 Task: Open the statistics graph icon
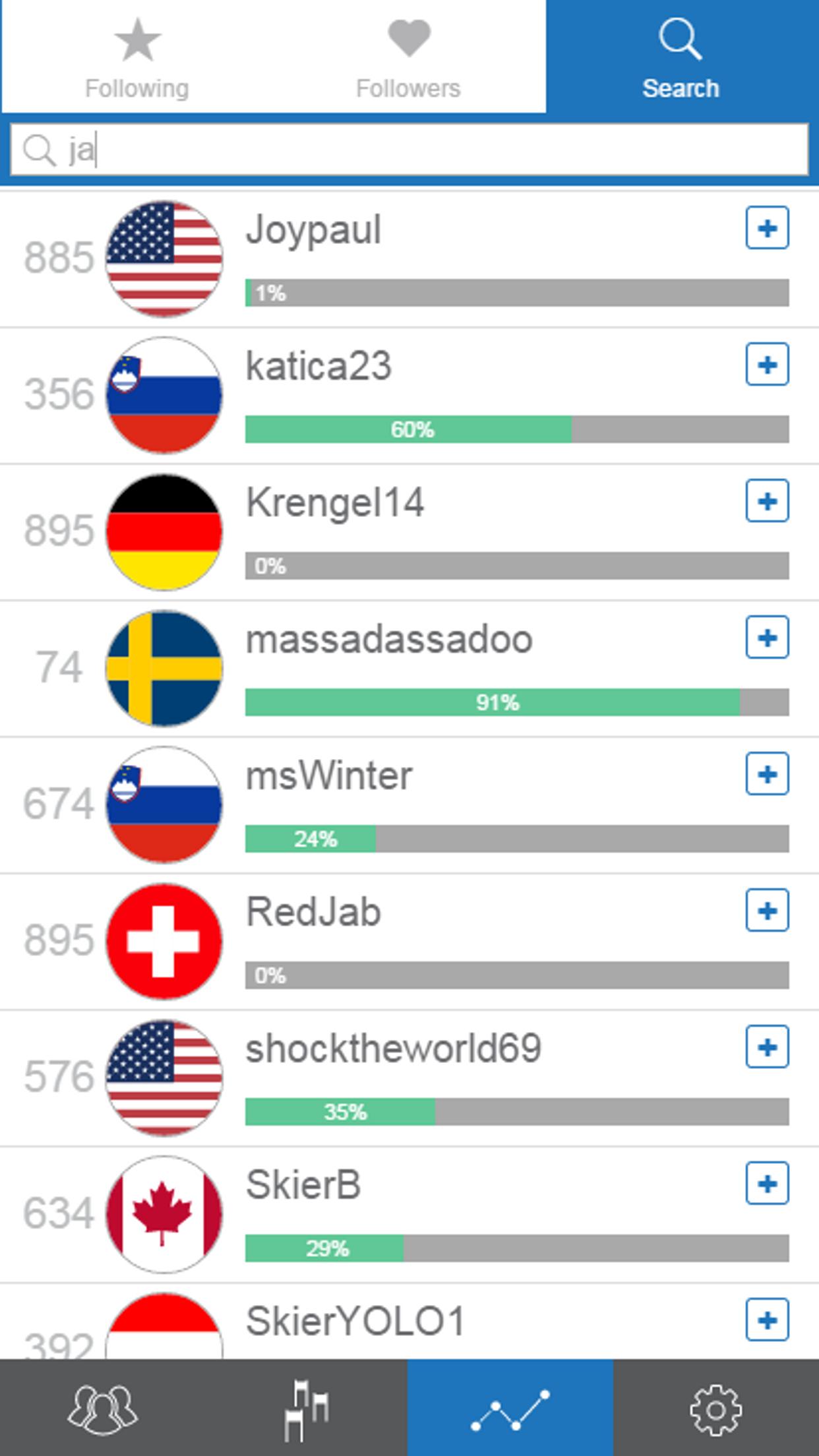(x=511, y=1408)
